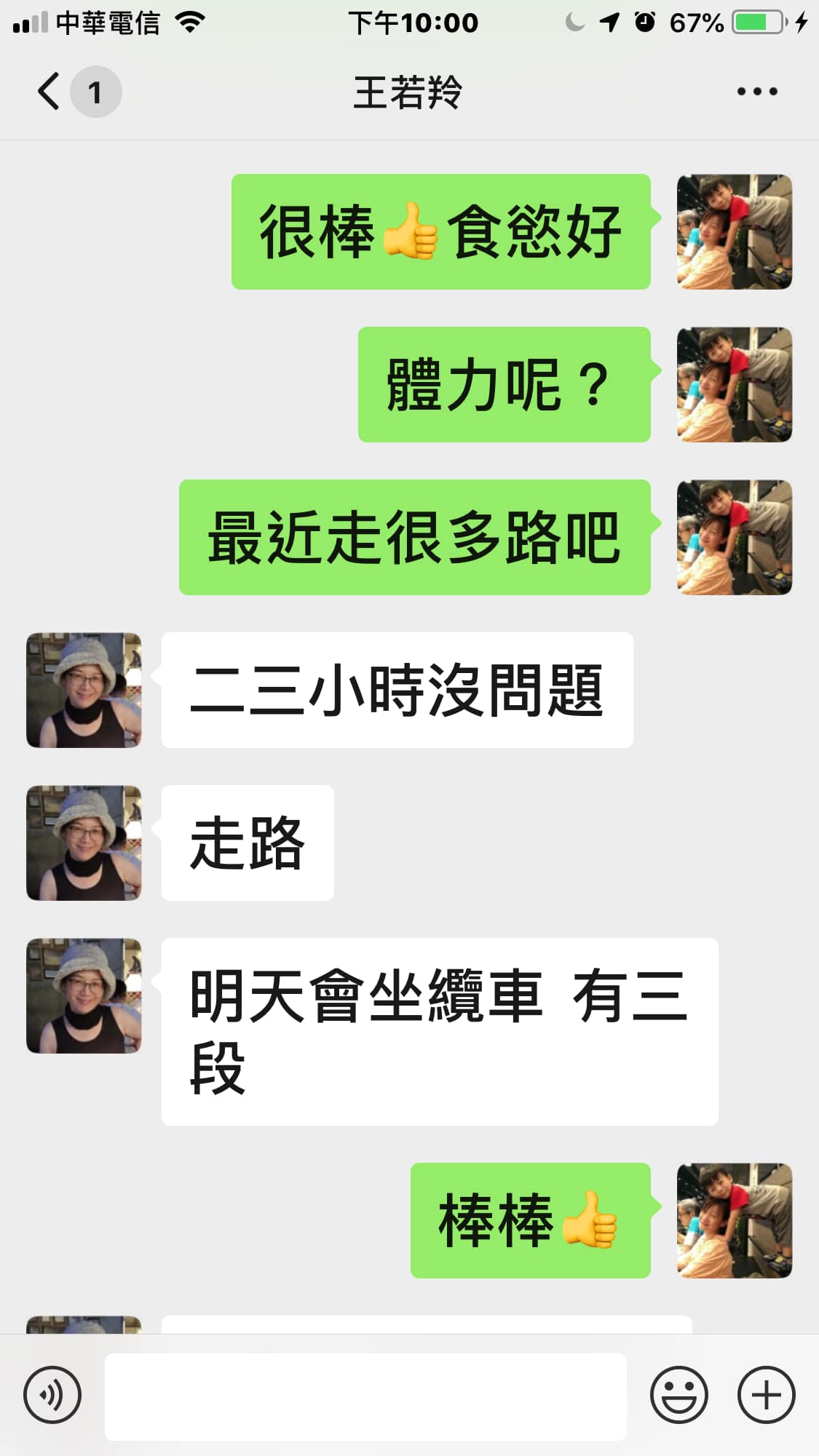The image size is (819, 1456).
Task: Tap the message text field
Action: [365, 1396]
